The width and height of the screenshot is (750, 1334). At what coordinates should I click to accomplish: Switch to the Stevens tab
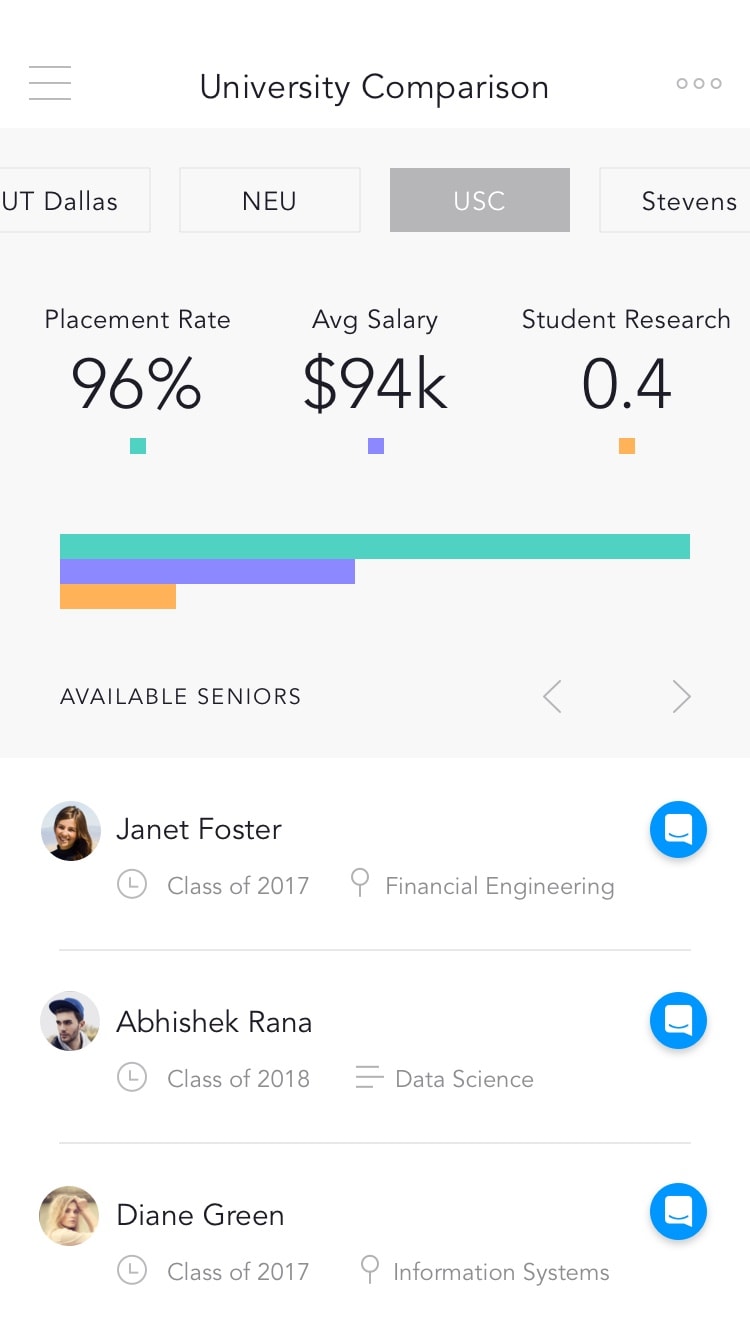pyautogui.click(x=675, y=200)
